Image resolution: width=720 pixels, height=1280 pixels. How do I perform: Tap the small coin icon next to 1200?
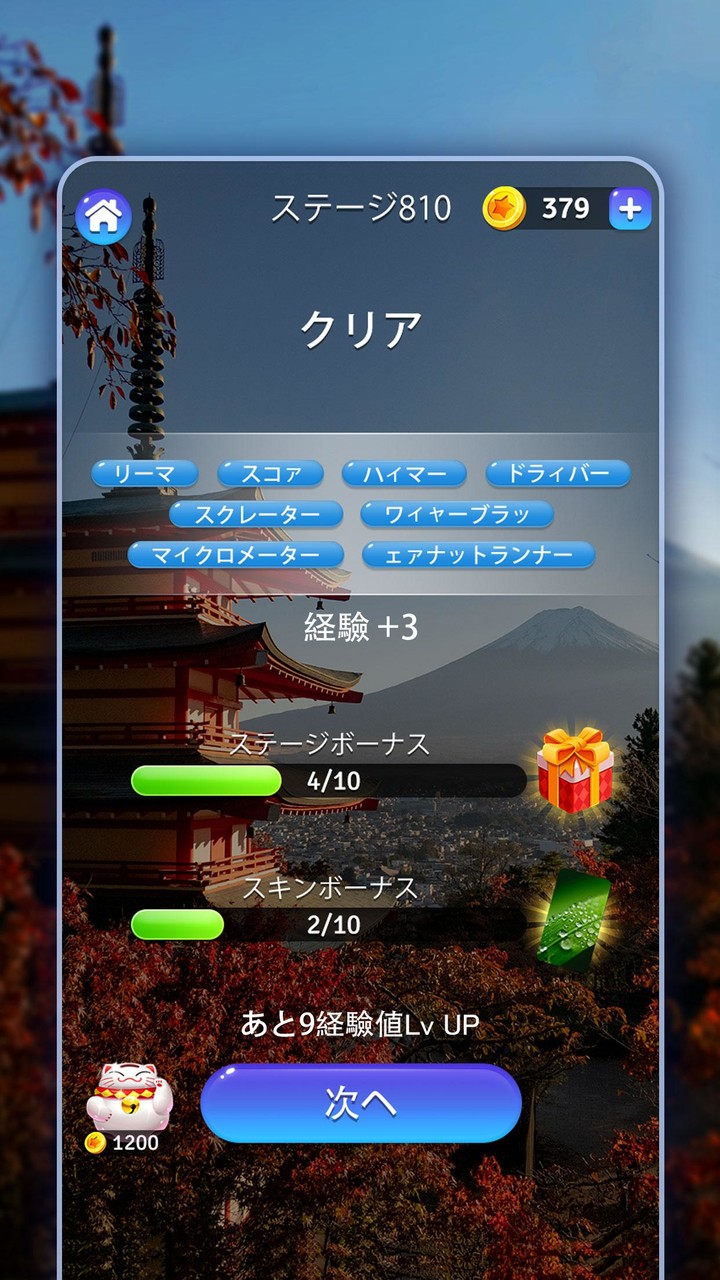[x=95, y=1143]
